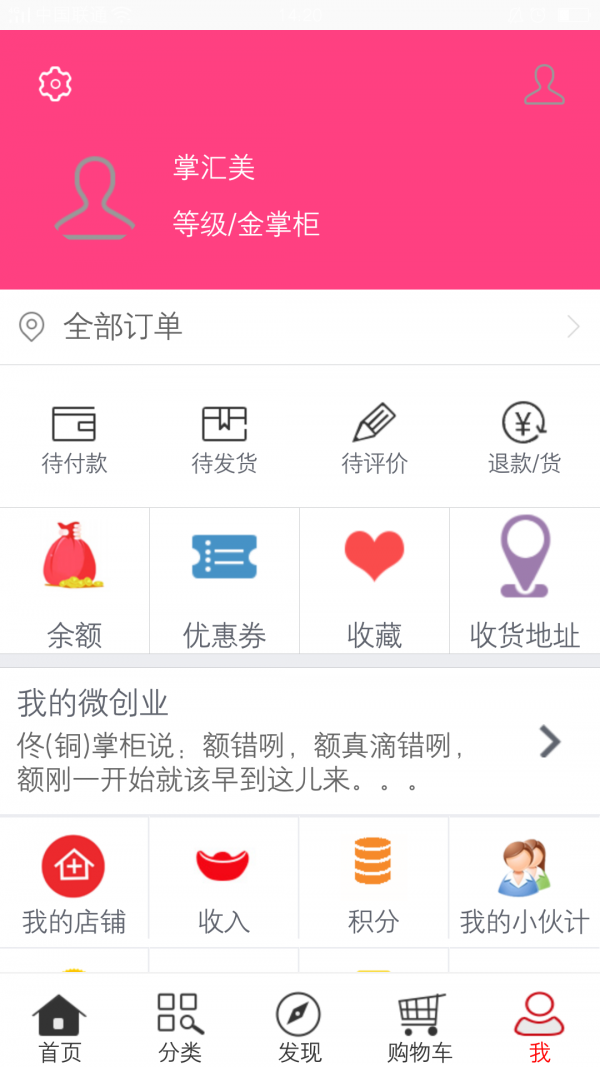View 收入 income
Image resolution: width=600 pixels, height=1067 pixels.
click(224, 882)
